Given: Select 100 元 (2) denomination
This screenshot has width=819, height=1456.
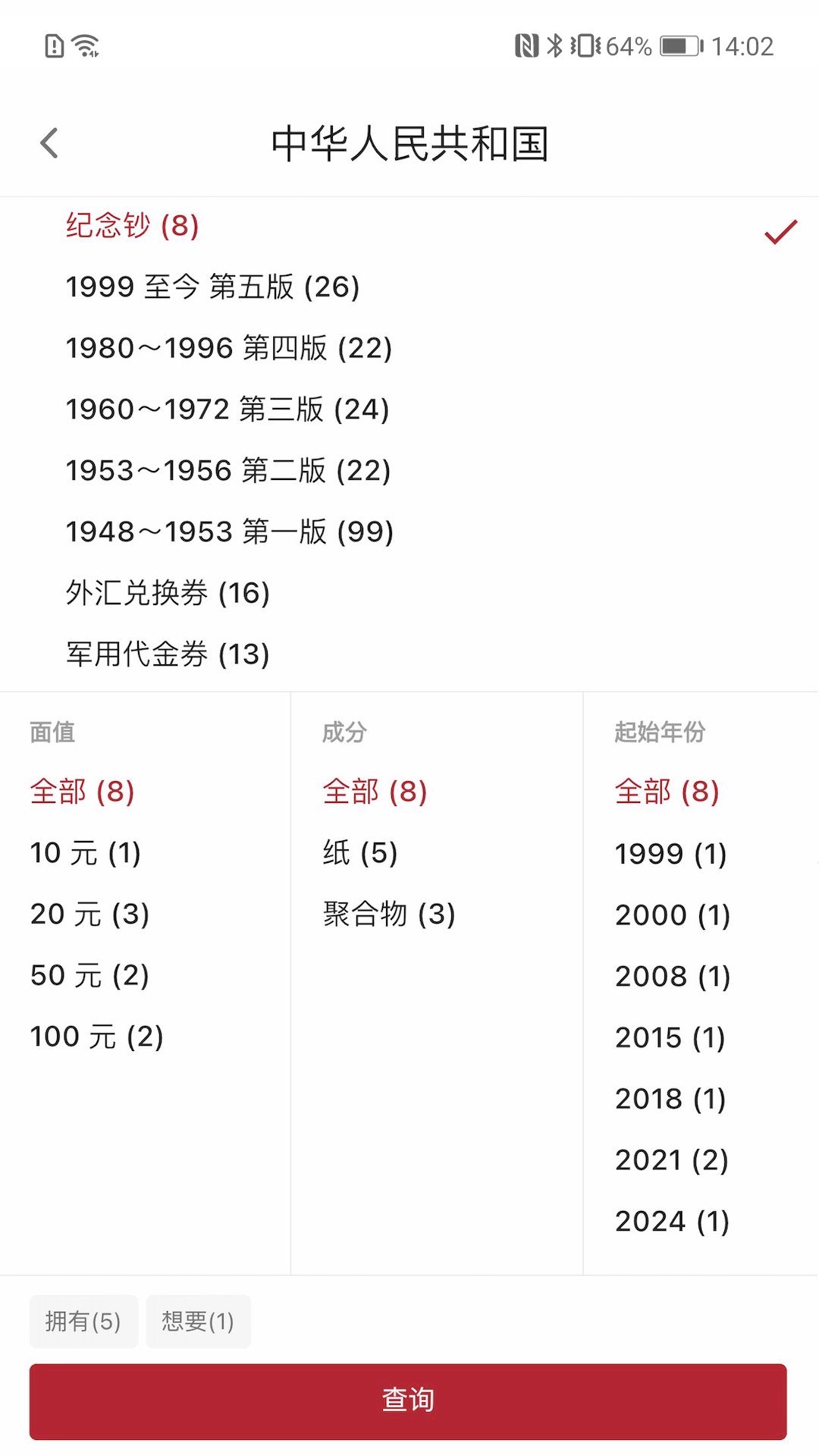Looking at the screenshot, I should click(x=96, y=1035).
